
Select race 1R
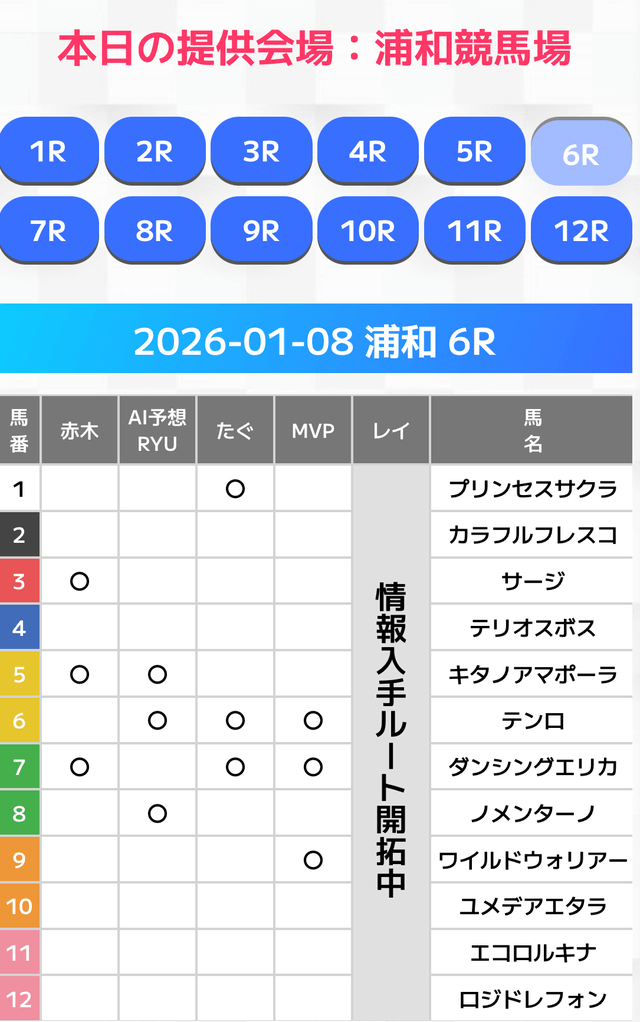click(48, 151)
